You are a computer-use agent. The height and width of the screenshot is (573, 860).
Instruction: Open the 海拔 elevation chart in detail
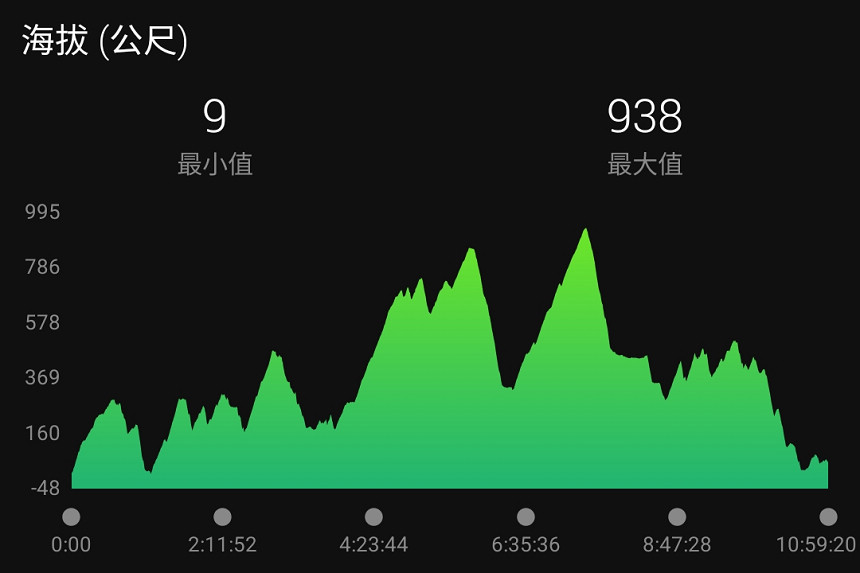click(450, 358)
